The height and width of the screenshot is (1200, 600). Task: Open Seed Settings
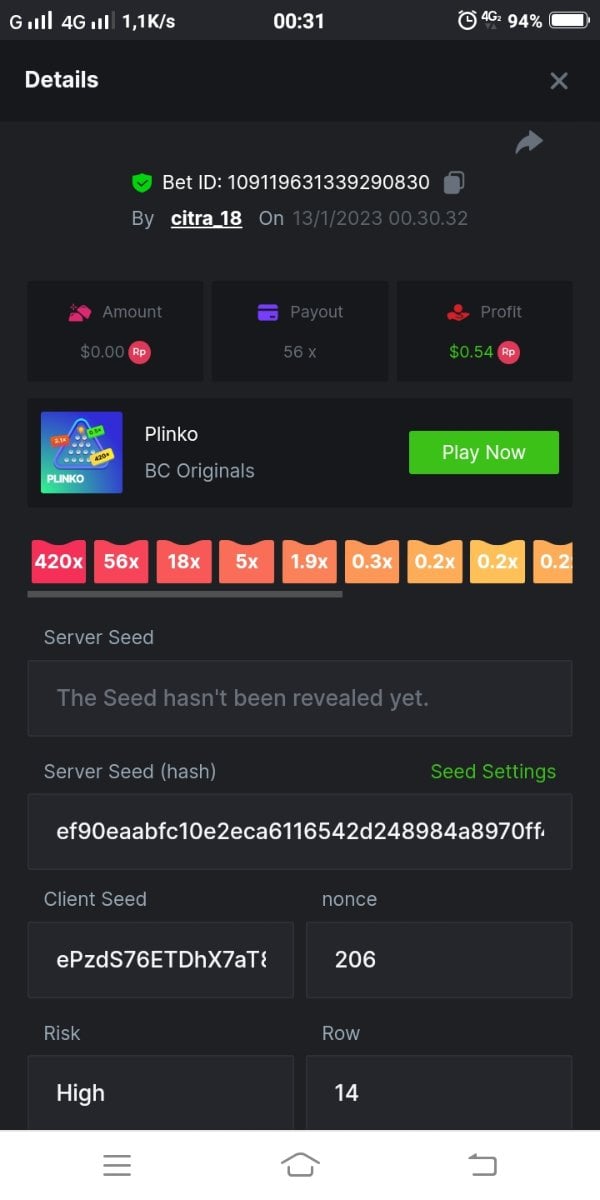coord(493,771)
